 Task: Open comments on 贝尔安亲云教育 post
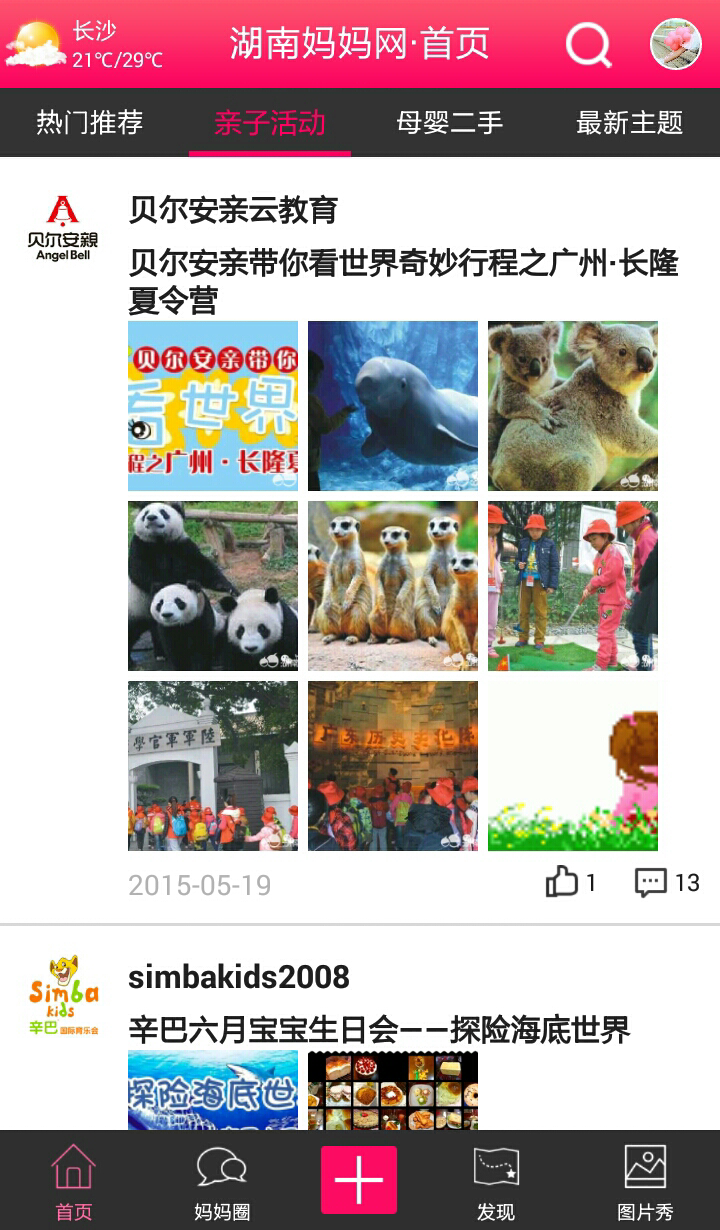[667, 882]
